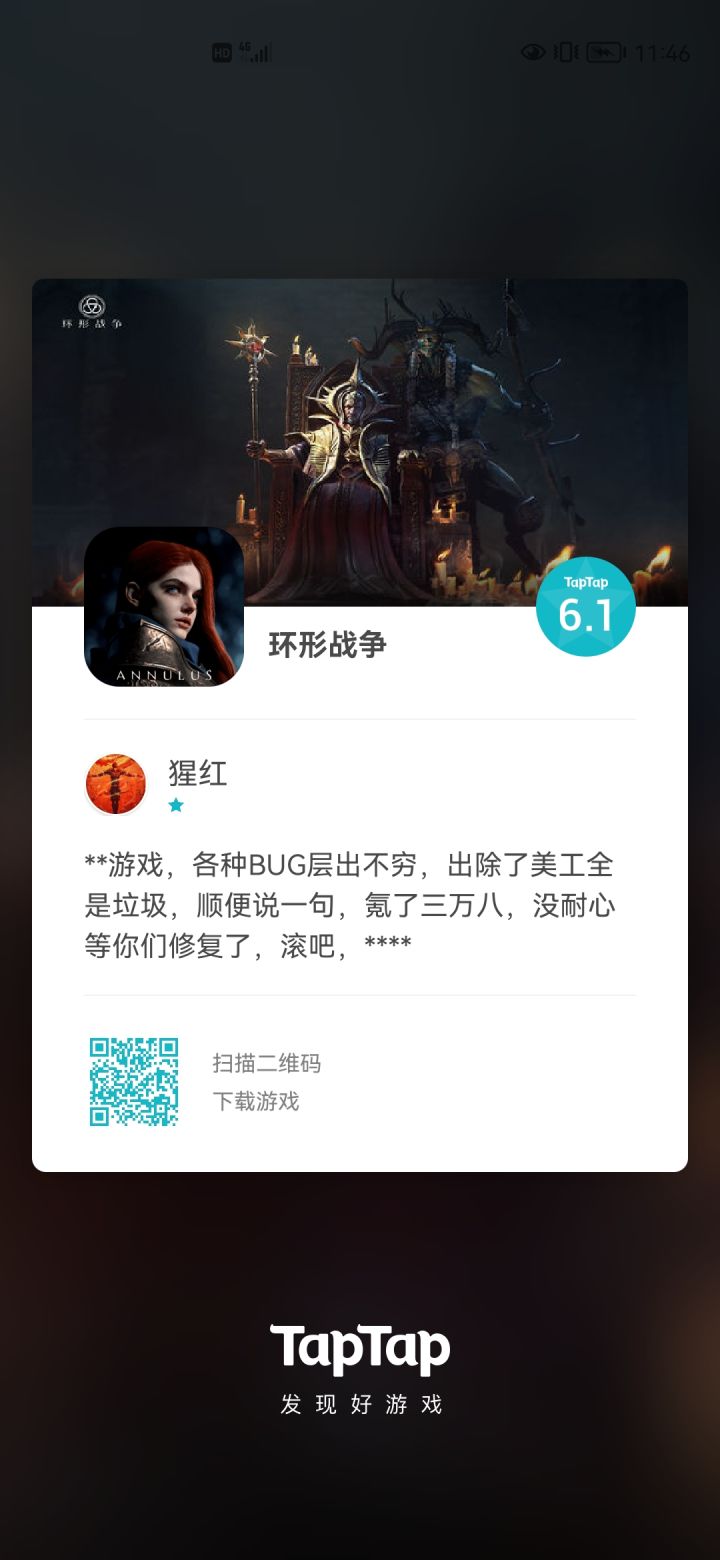This screenshot has width=720, height=1560.
Task: Tap the HD indicator in the status bar
Action: click(222, 51)
